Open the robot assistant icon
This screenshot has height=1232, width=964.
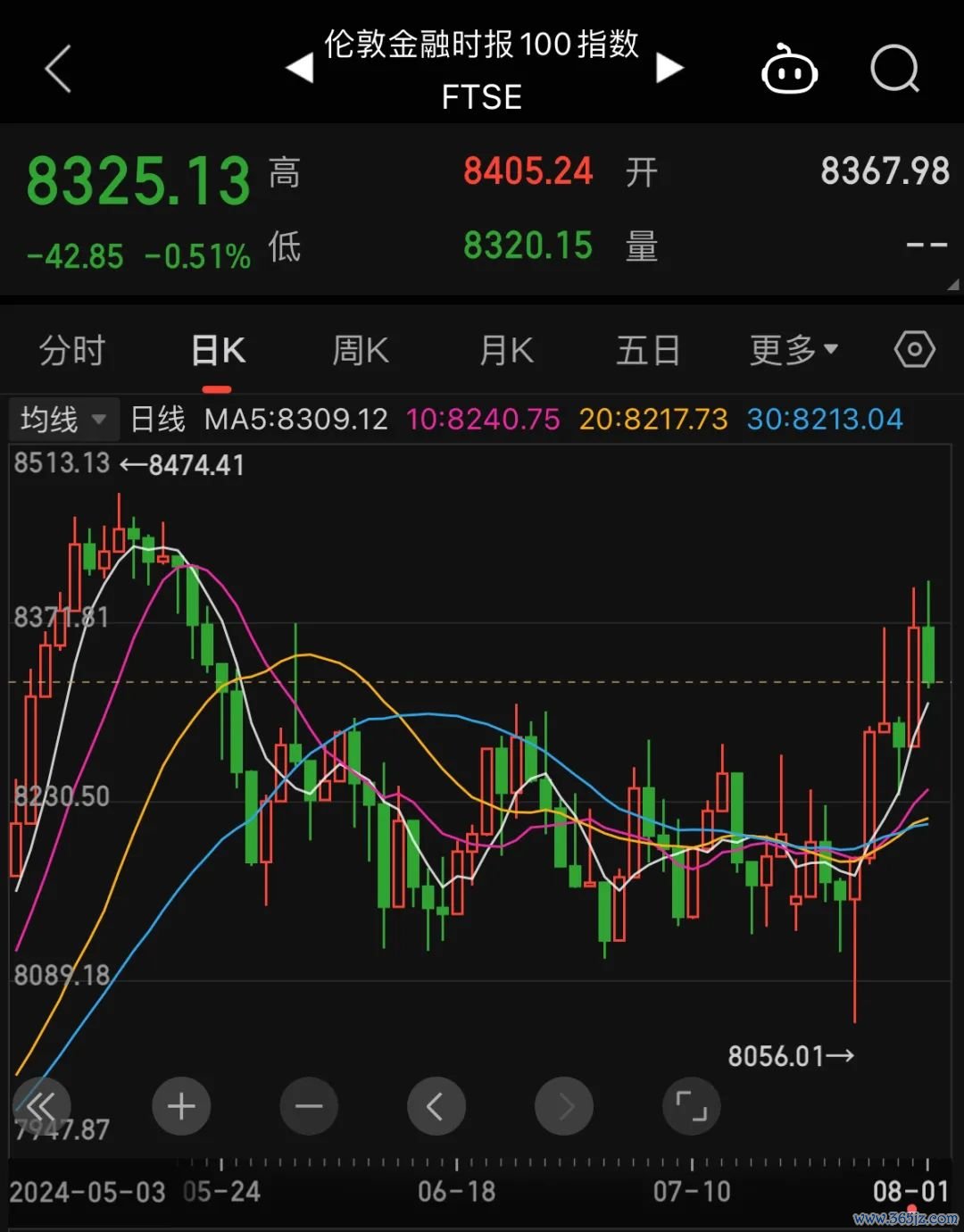(x=789, y=70)
